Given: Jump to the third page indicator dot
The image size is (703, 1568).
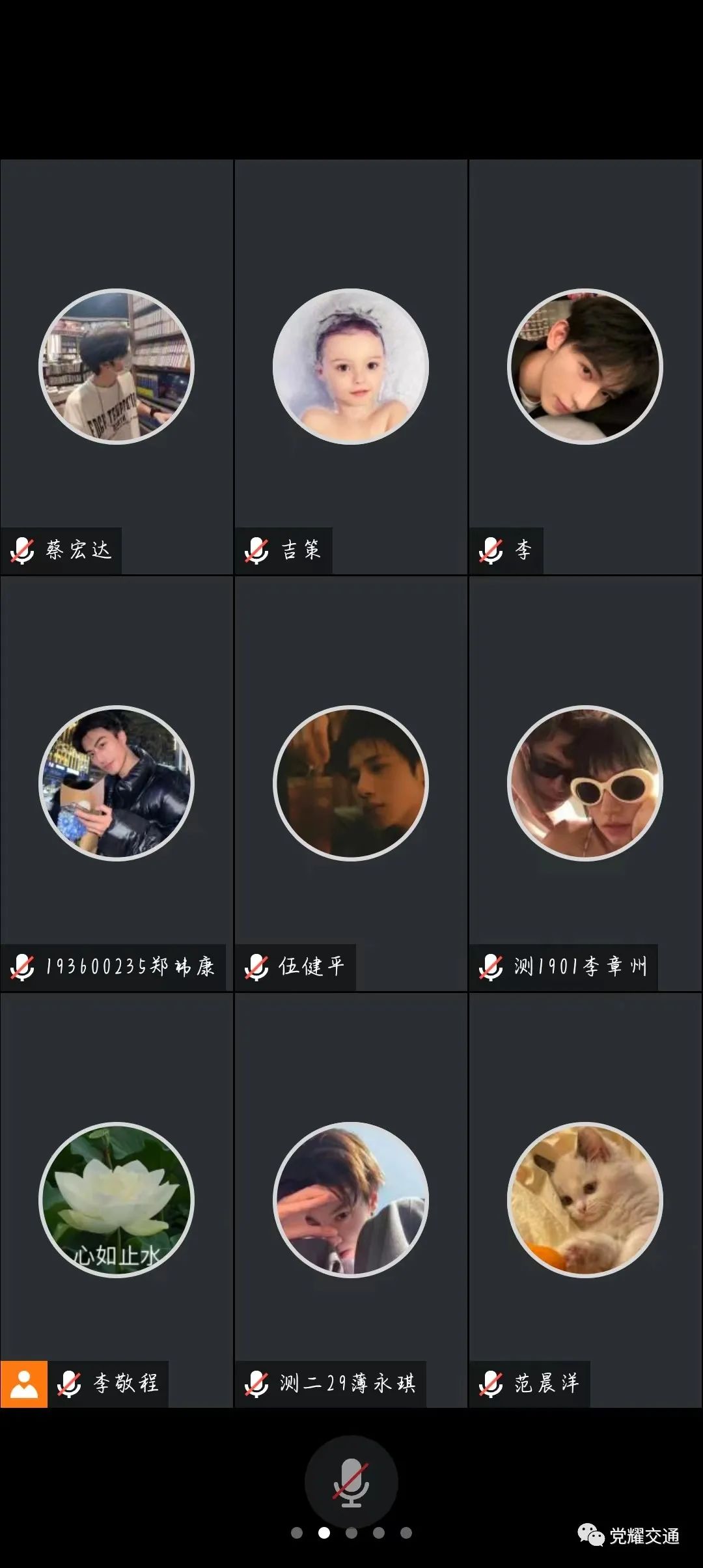Looking at the screenshot, I should [351, 1533].
